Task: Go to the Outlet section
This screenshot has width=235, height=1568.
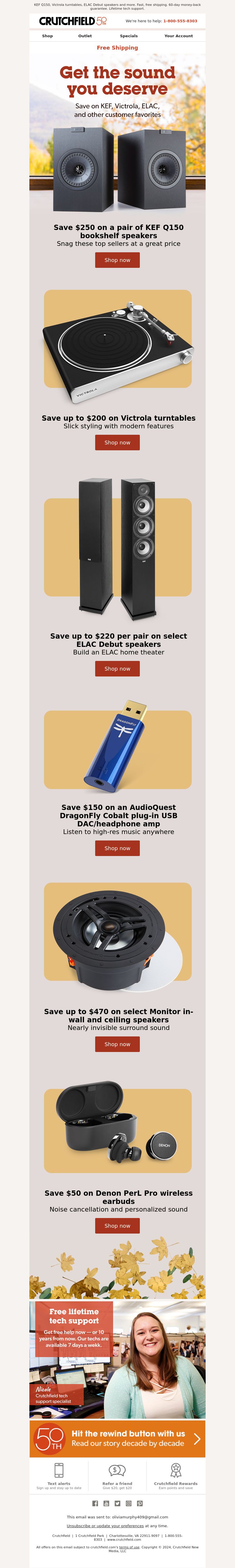Action: pyautogui.click(x=85, y=36)
